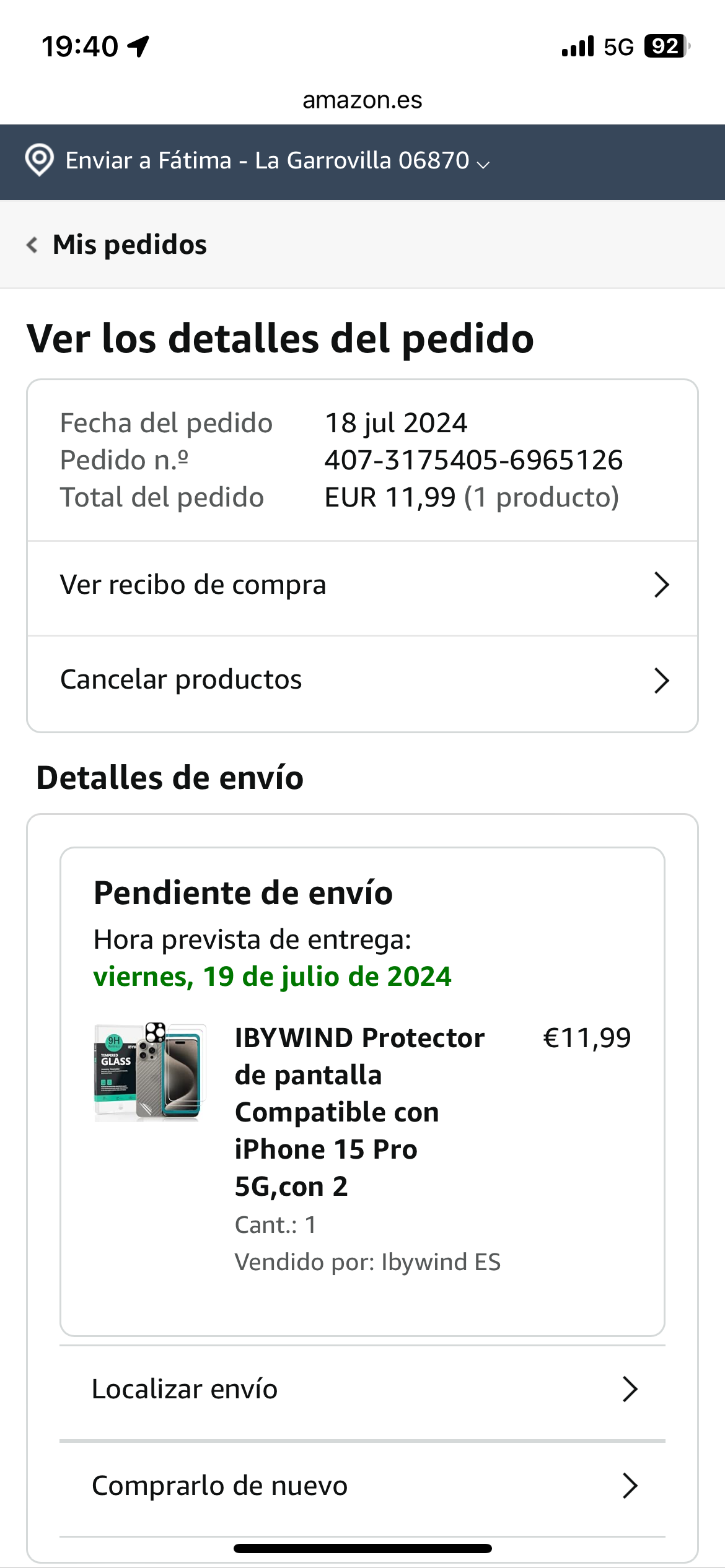This screenshot has height=1568, width=725.
Task: Change delivery address Fátima - La Garrovilla
Action: 266,161
